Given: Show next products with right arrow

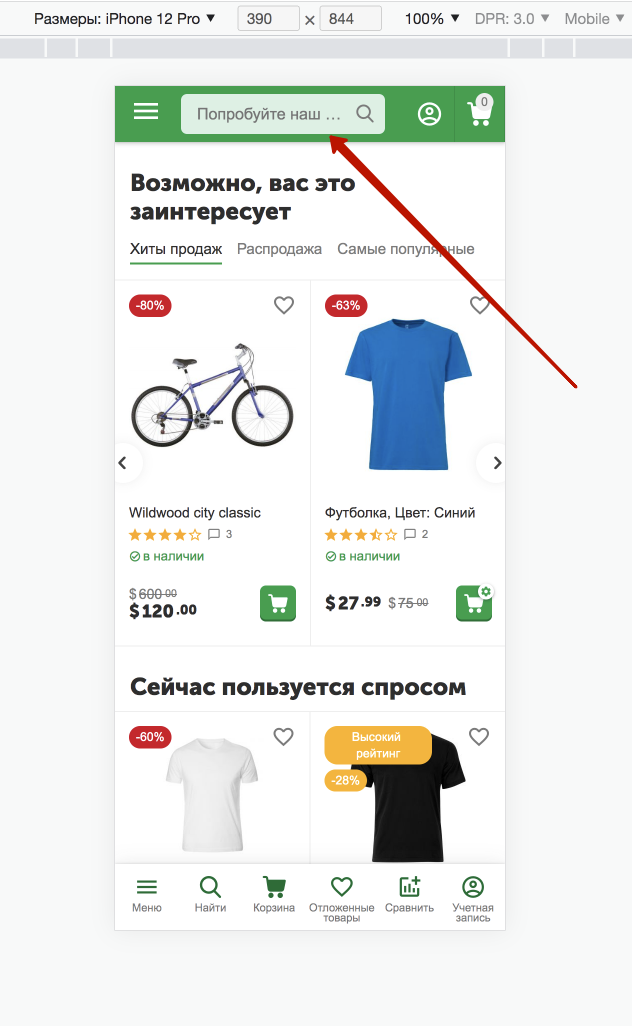Looking at the screenshot, I should pos(496,463).
